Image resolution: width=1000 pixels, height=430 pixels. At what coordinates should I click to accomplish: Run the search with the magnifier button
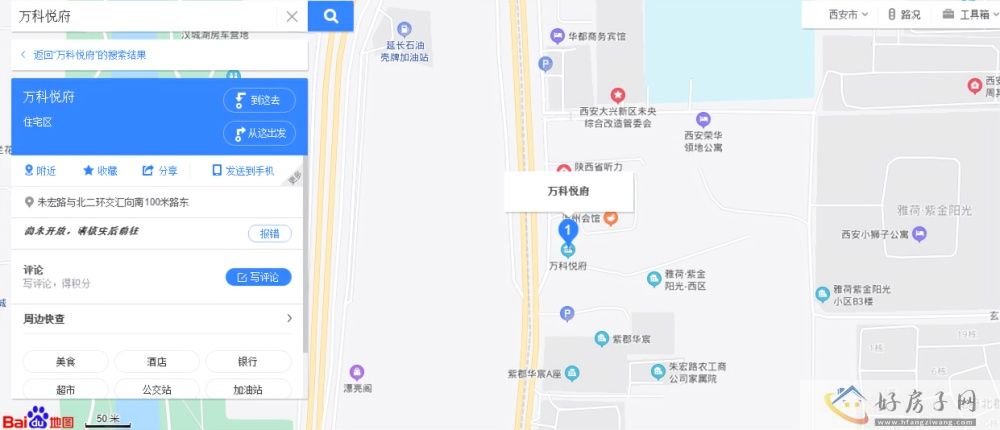pyautogui.click(x=331, y=16)
